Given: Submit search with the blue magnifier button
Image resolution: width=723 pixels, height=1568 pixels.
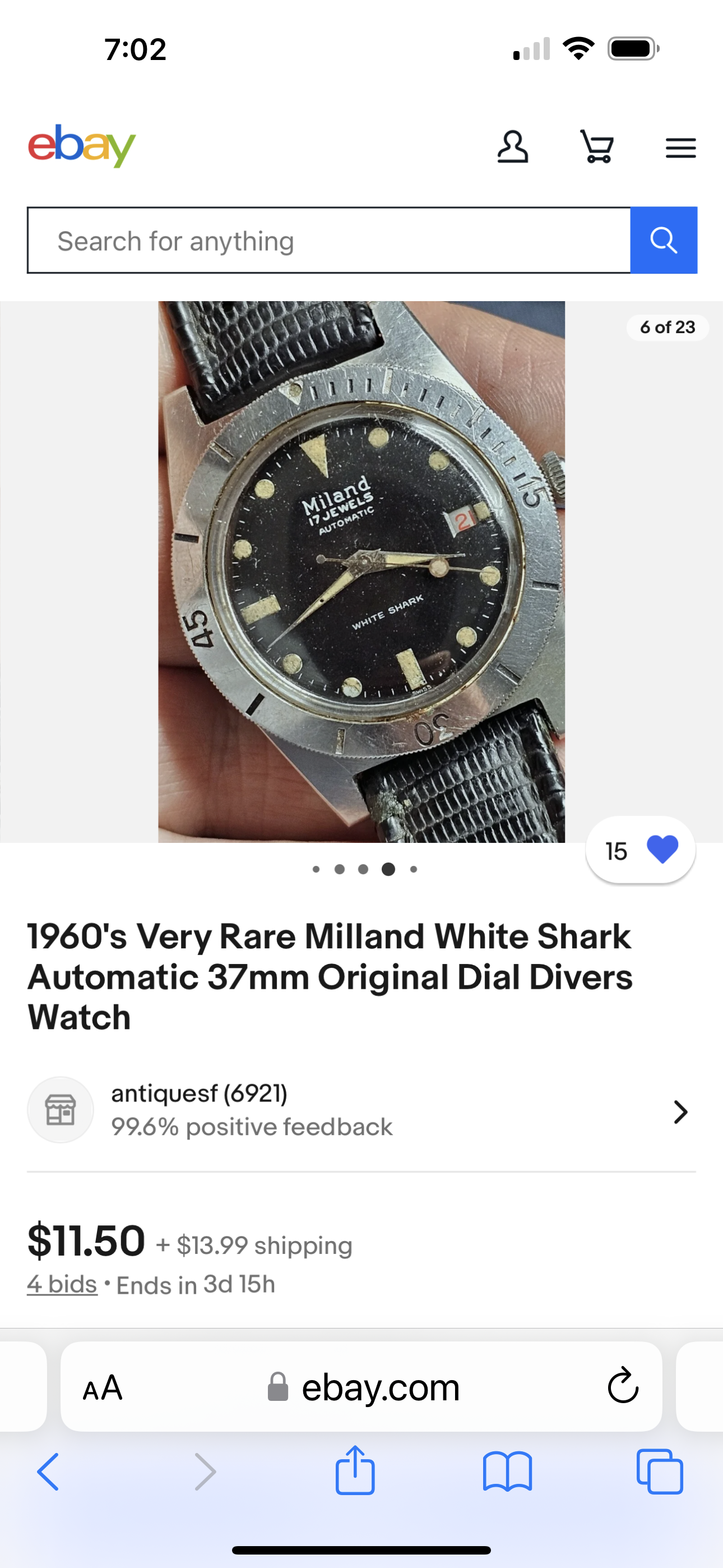Looking at the screenshot, I should tap(664, 241).
